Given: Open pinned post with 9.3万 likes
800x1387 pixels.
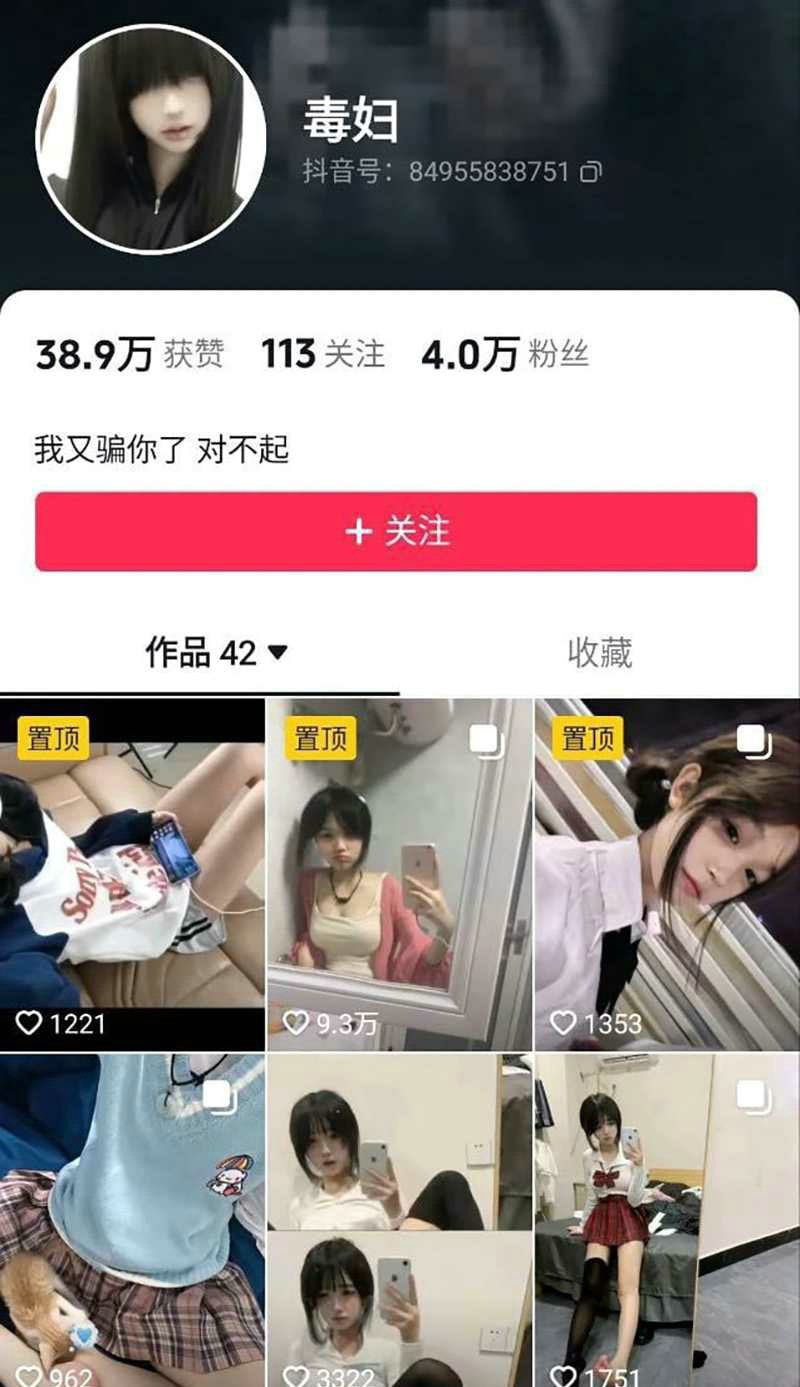Looking at the screenshot, I should (399, 875).
